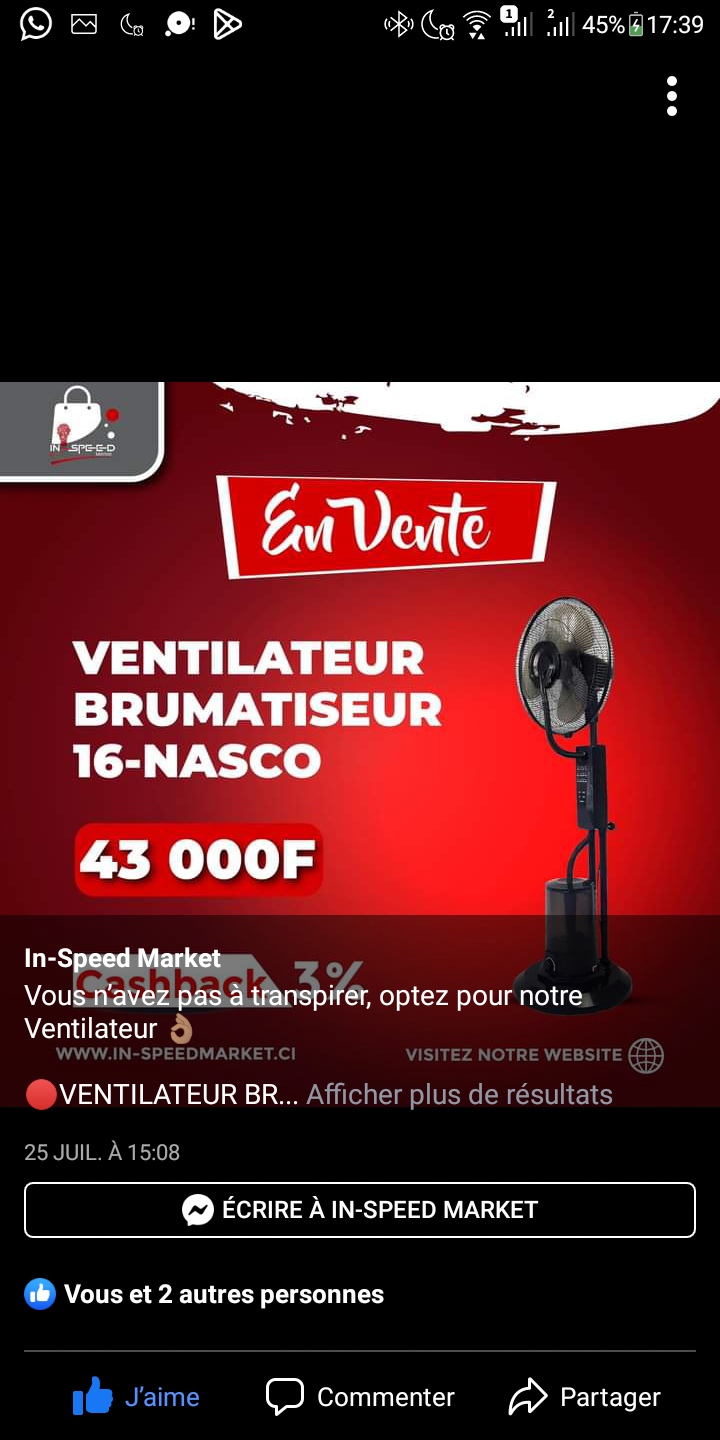Toggle the J'aime like button
This screenshot has height=1440, width=720.
(x=136, y=1397)
